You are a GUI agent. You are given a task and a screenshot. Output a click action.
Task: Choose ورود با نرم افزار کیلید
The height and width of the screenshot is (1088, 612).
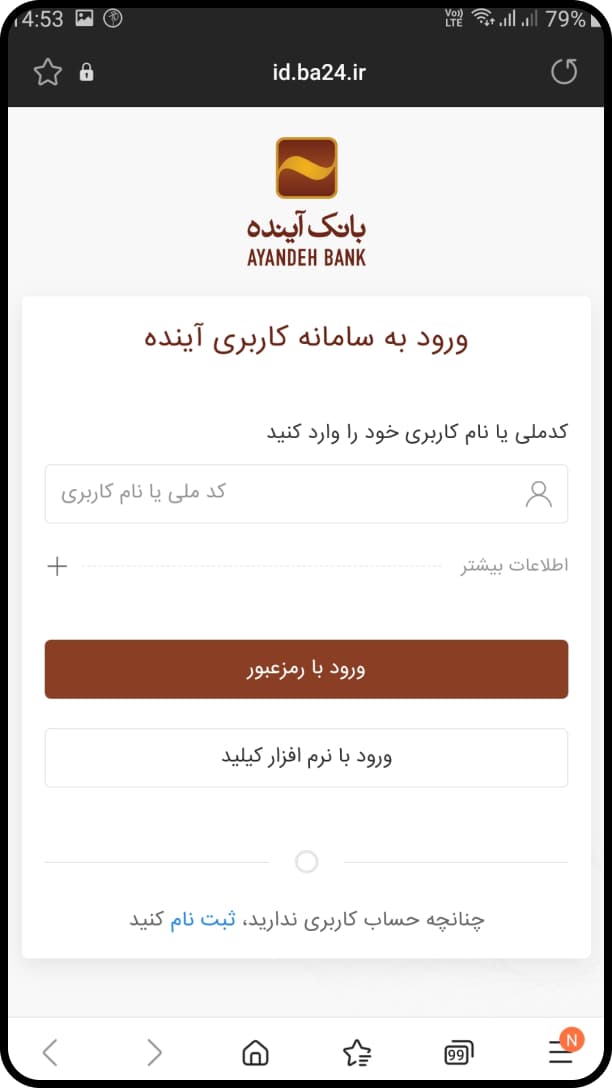(306, 757)
